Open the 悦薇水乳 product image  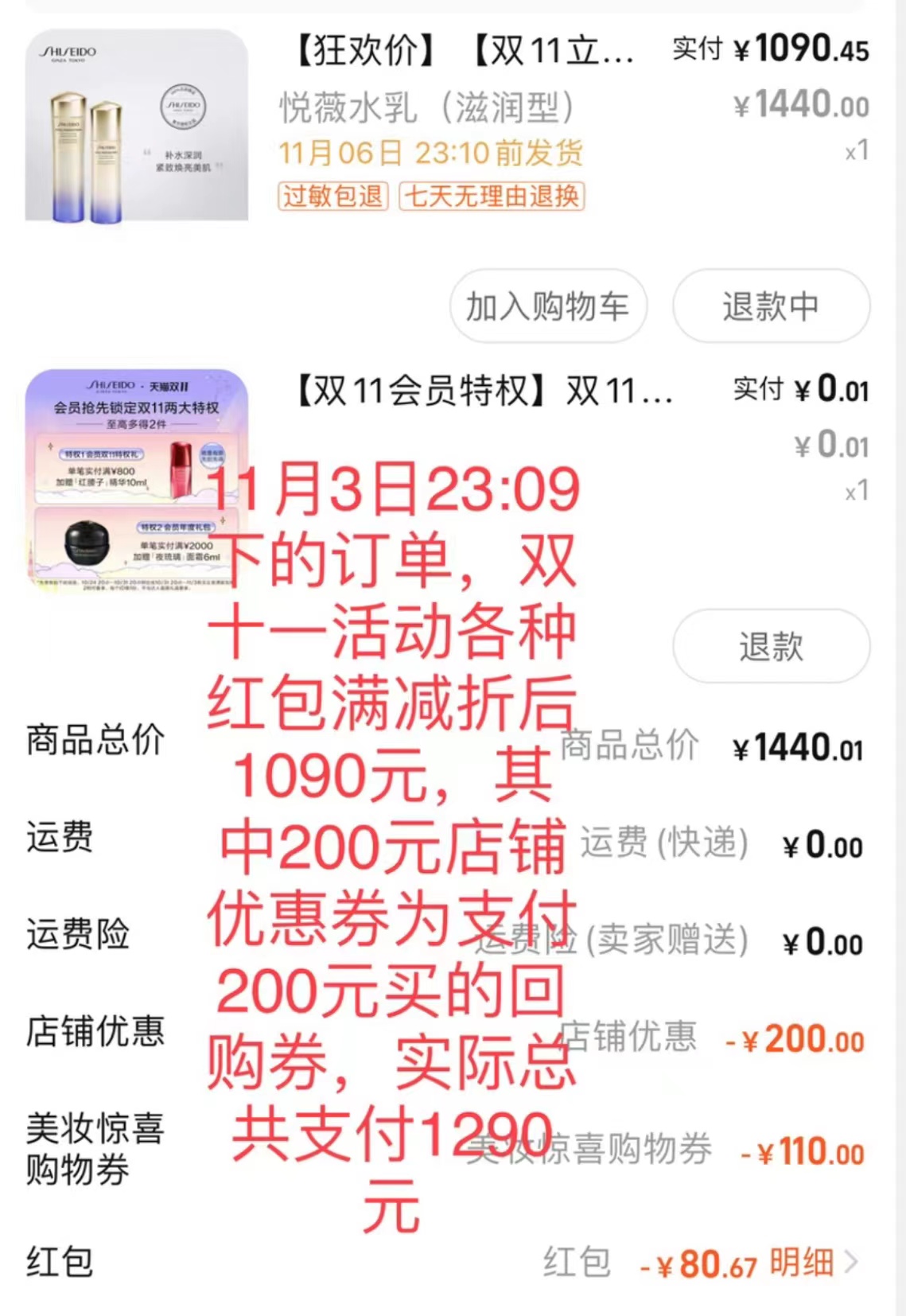136,127
